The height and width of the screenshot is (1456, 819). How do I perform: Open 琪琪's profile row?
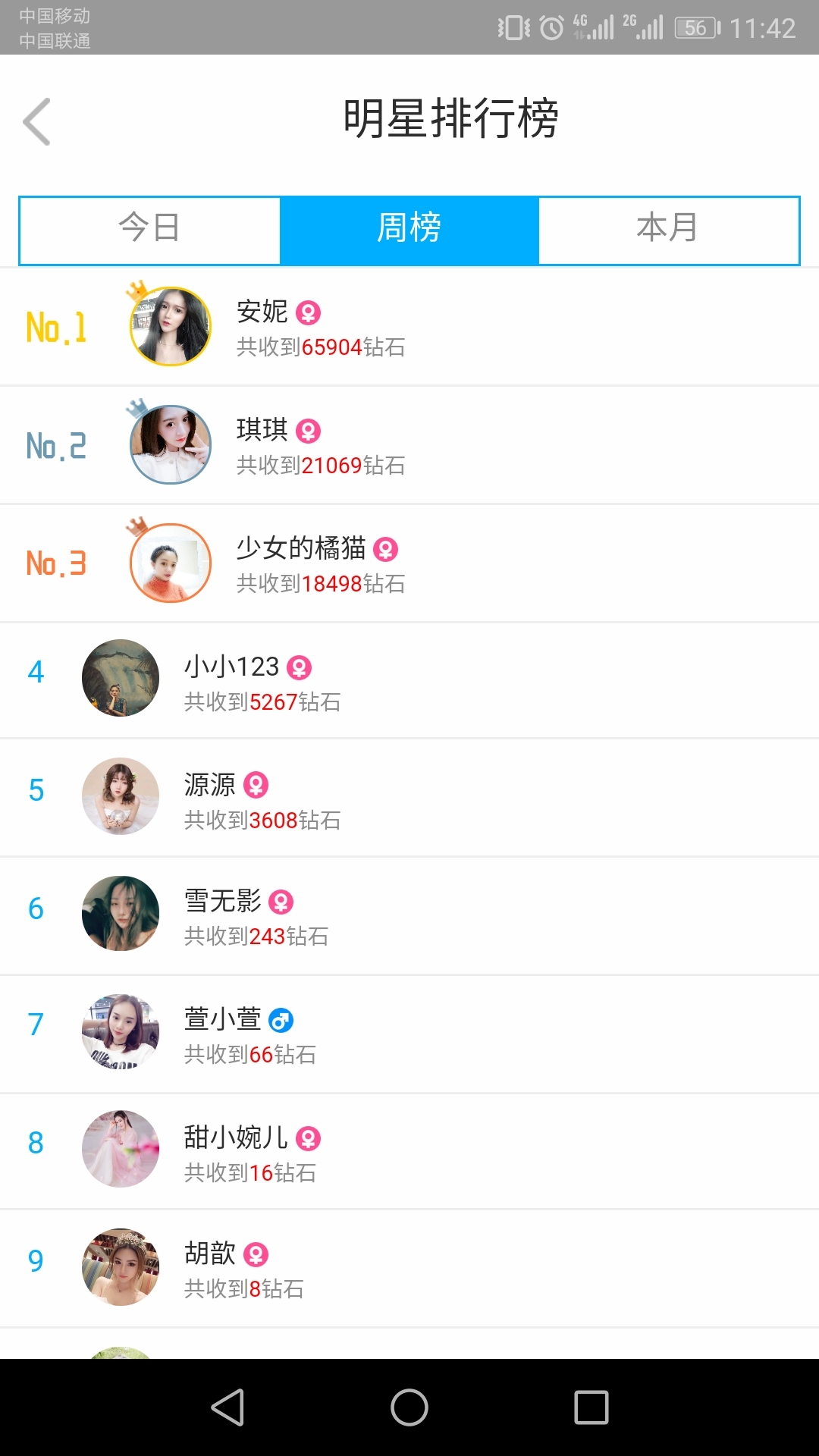click(x=409, y=446)
